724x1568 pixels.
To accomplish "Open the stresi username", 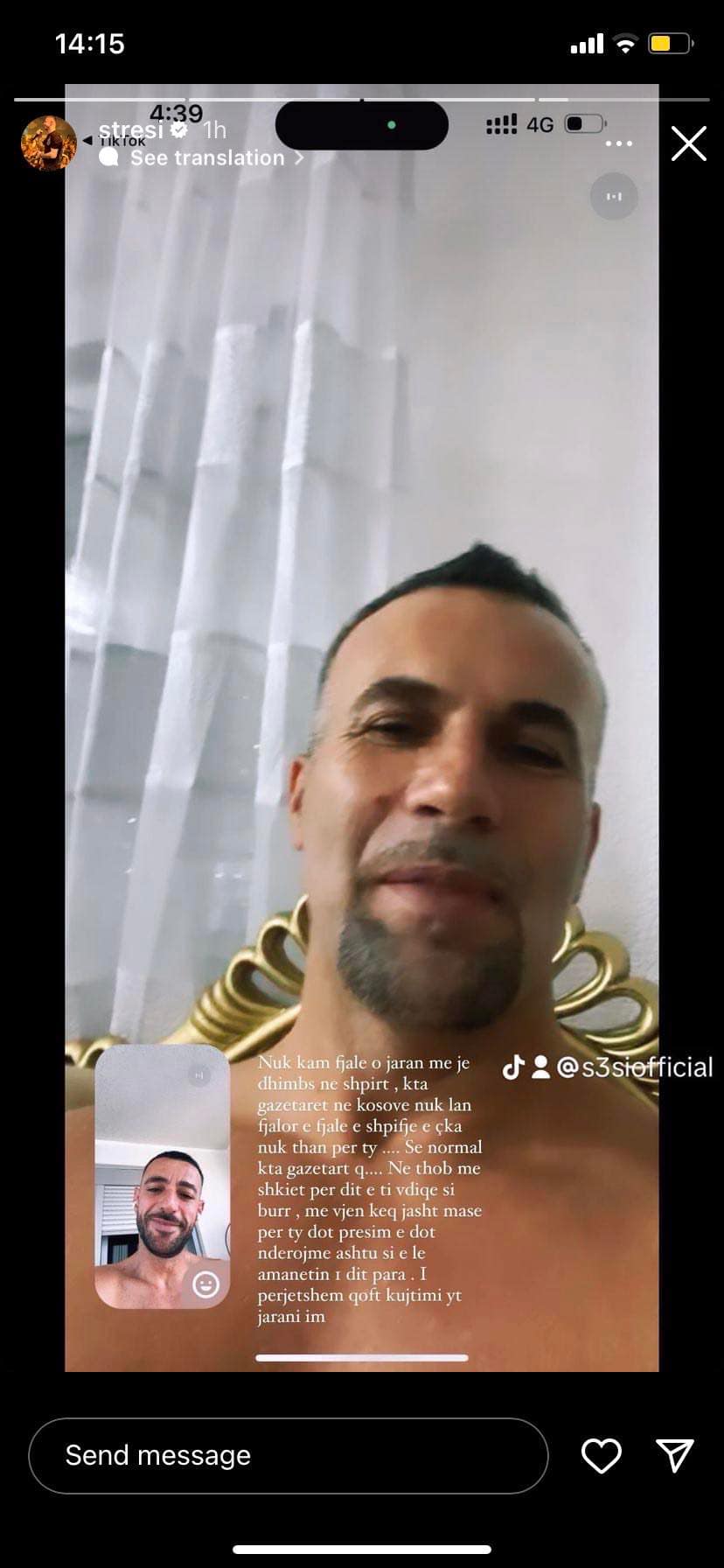I will click(x=131, y=130).
